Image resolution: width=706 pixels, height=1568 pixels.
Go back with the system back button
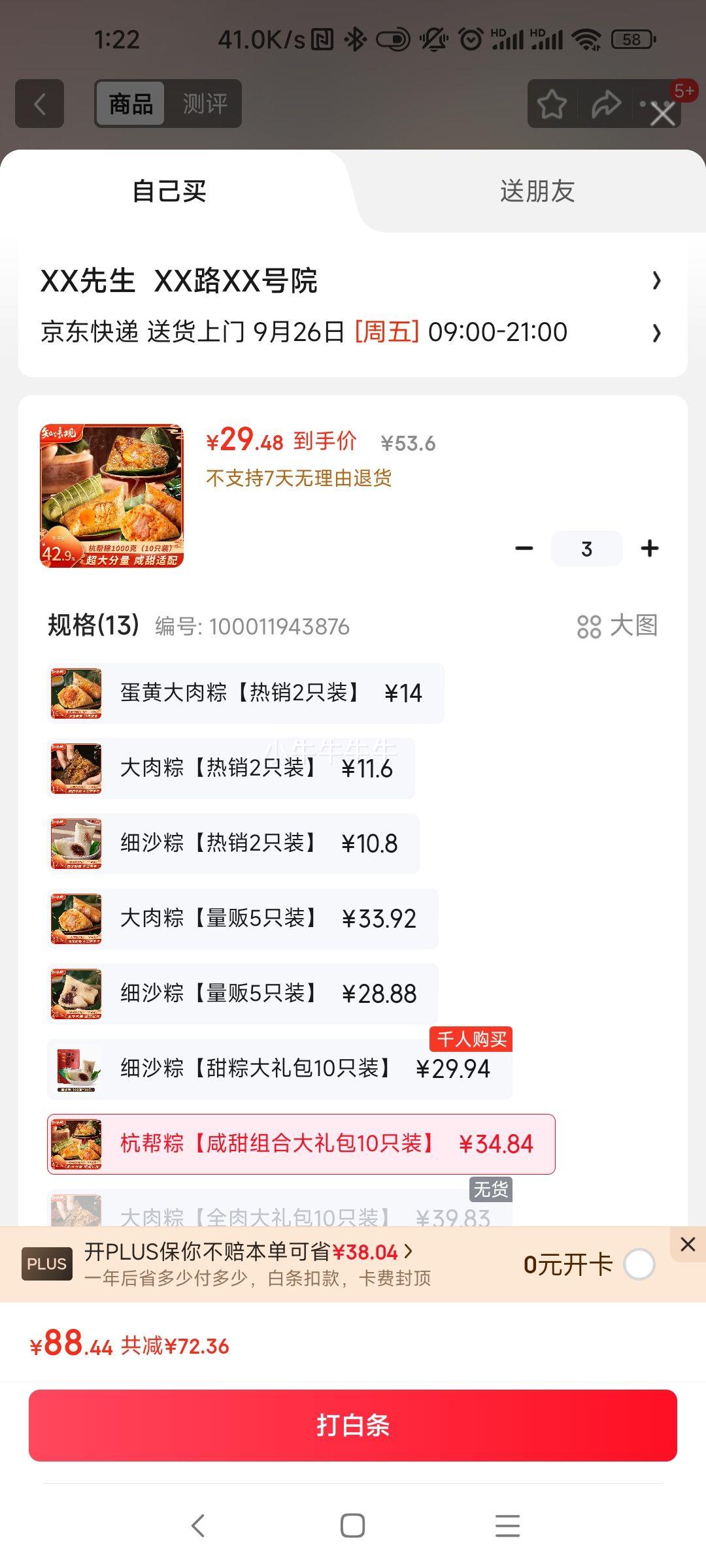click(x=198, y=1526)
